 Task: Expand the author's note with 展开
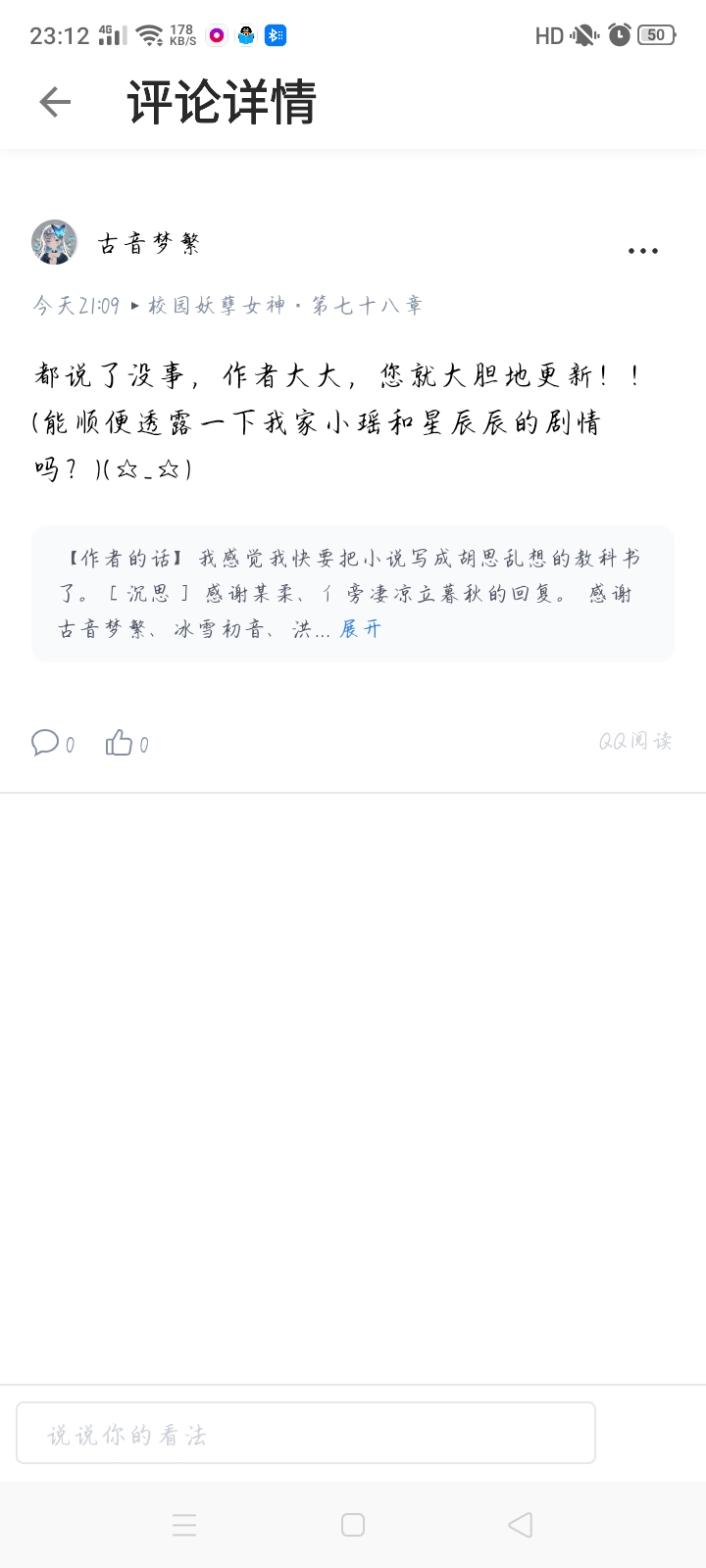[x=360, y=629]
